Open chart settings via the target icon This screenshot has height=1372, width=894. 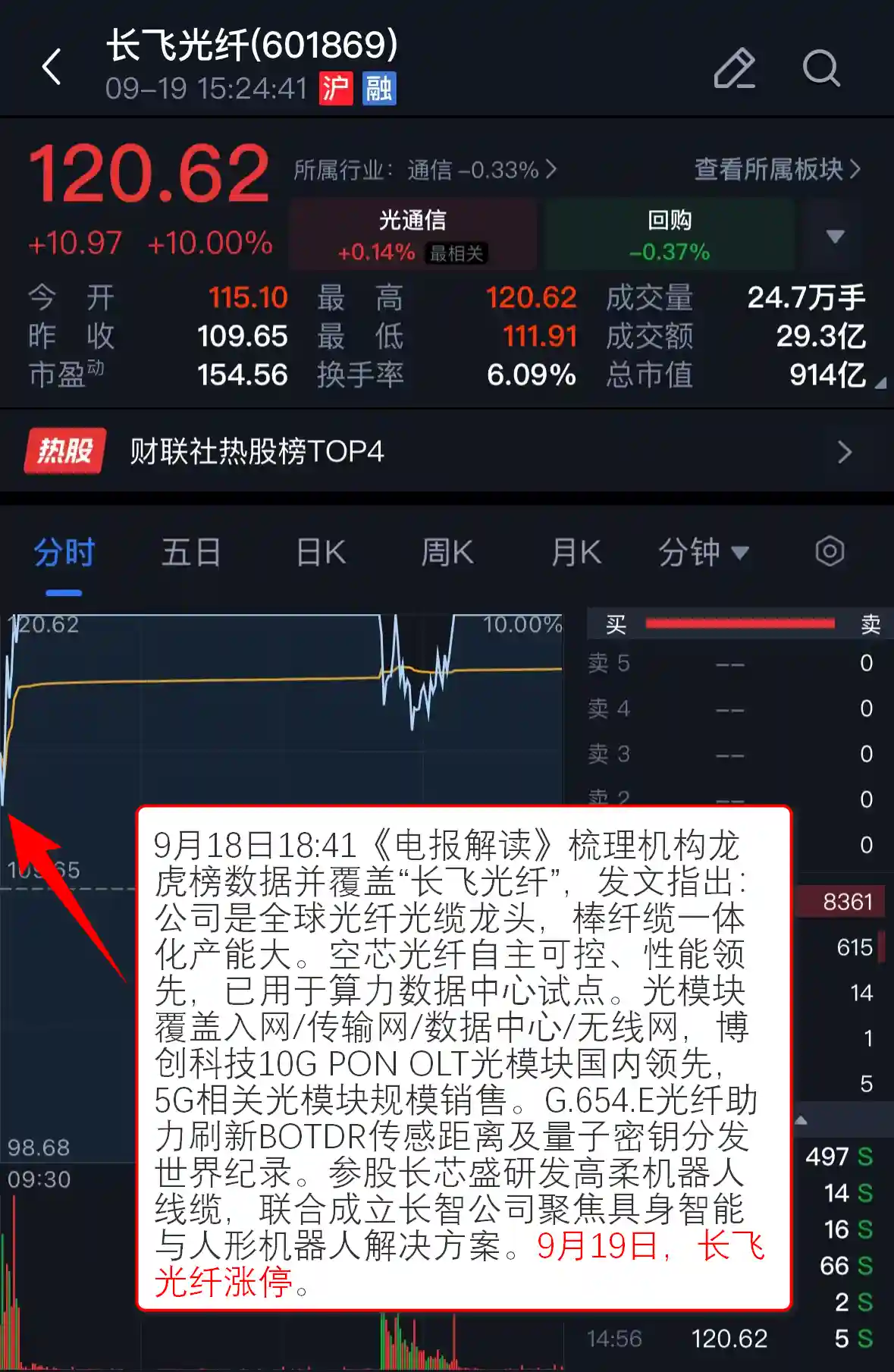click(x=829, y=551)
